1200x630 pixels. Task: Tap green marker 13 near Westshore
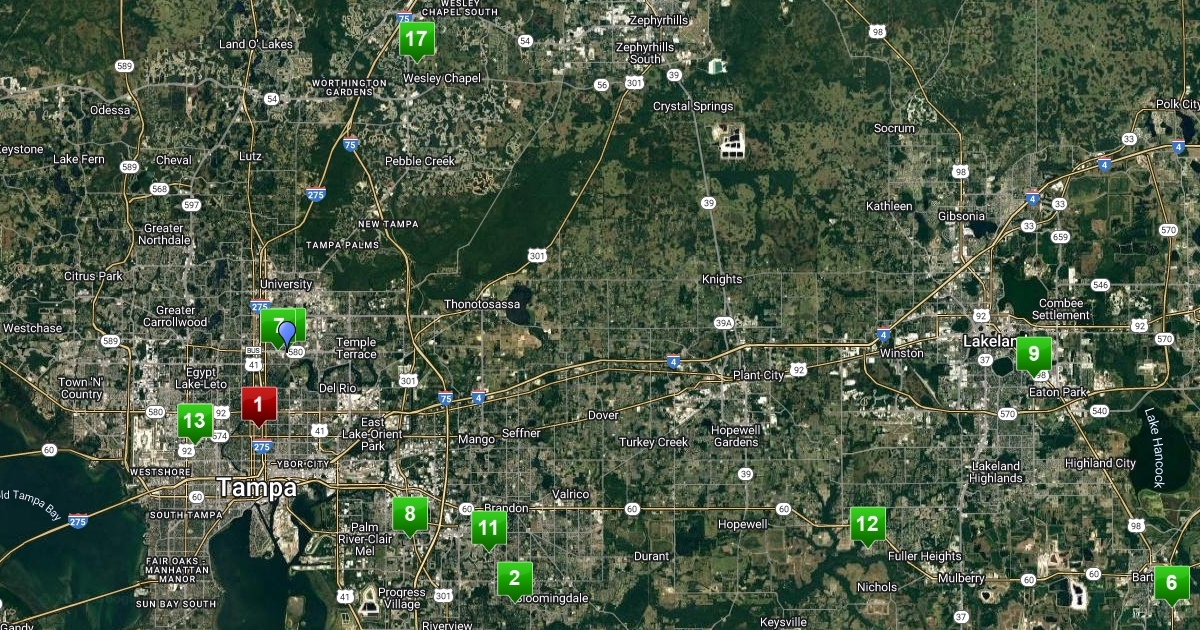(x=194, y=420)
